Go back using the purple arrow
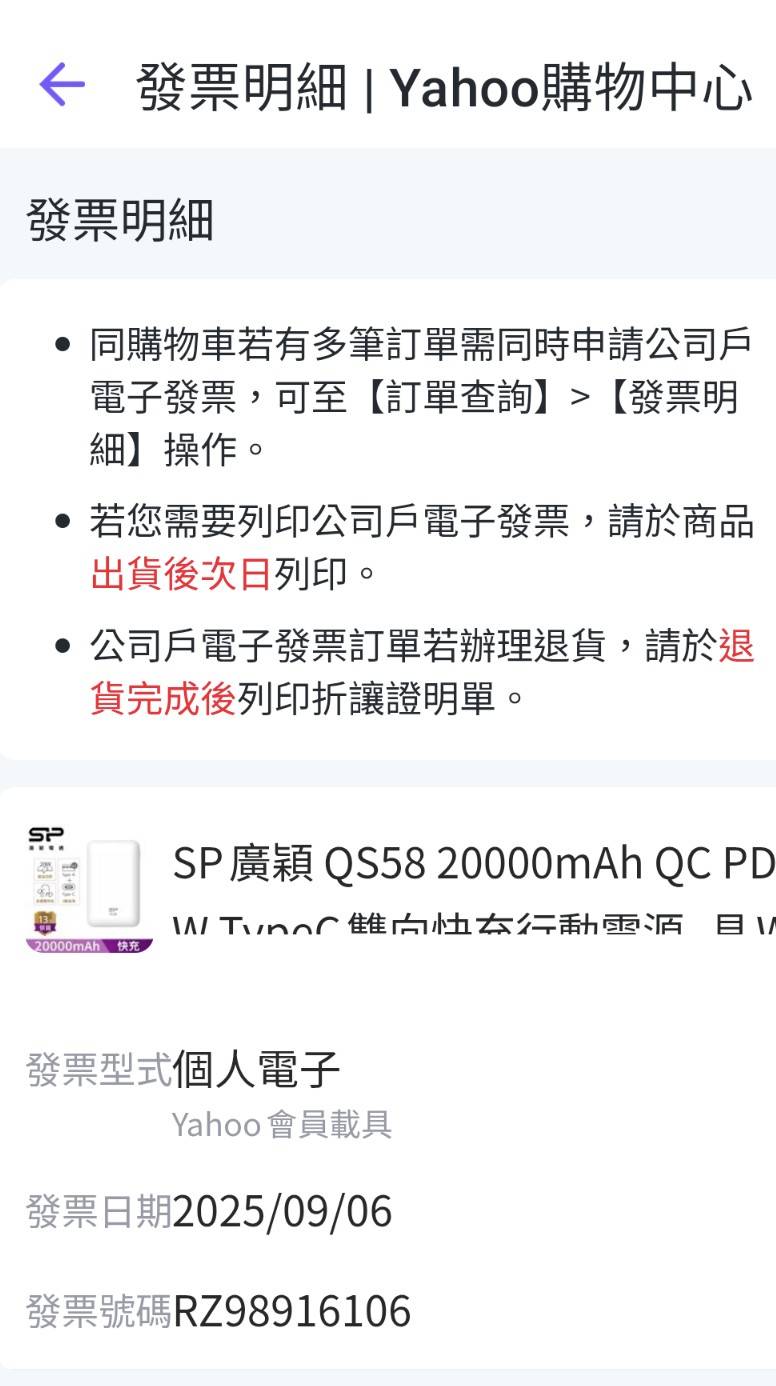 62,85
